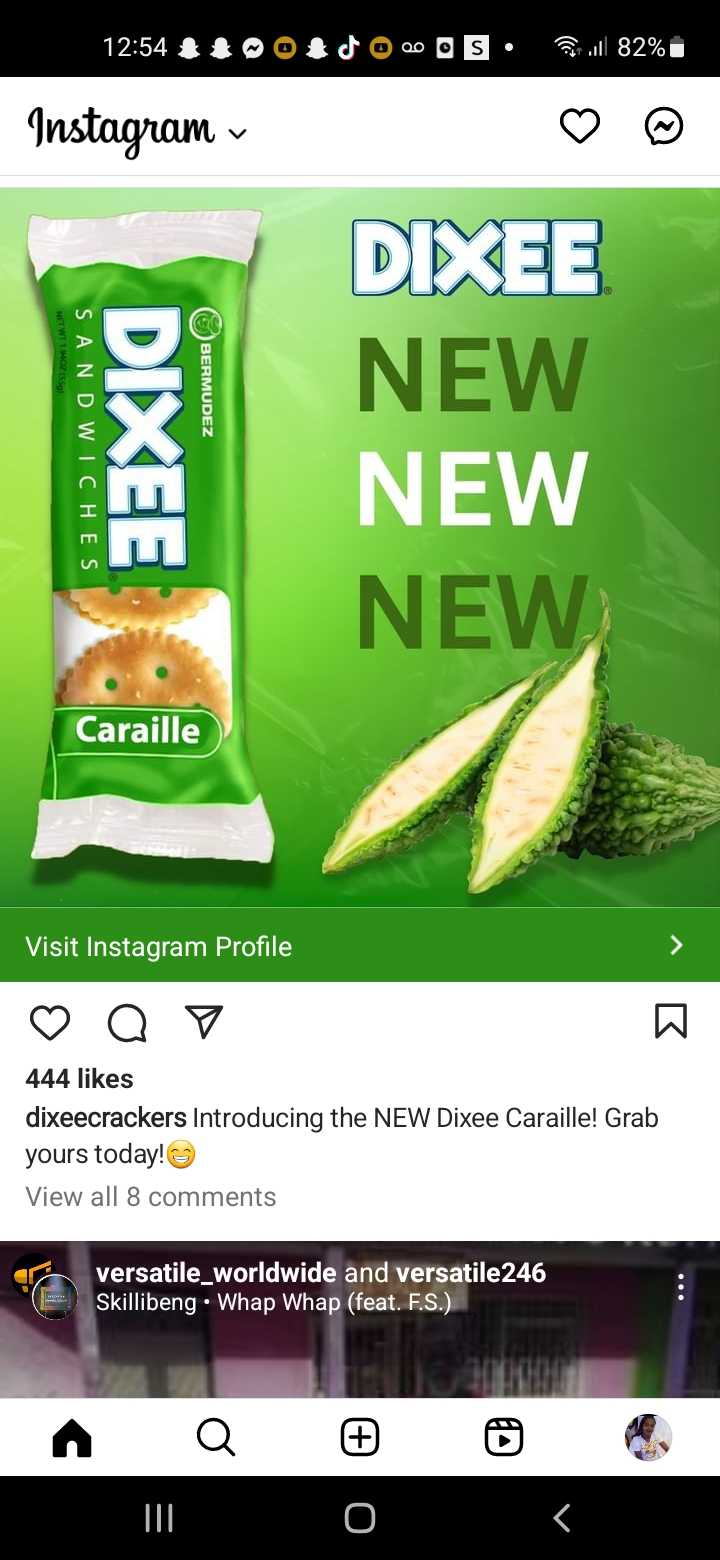The width and height of the screenshot is (720, 1560).
Task: Open my profile tab
Action: coord(648,1438)
